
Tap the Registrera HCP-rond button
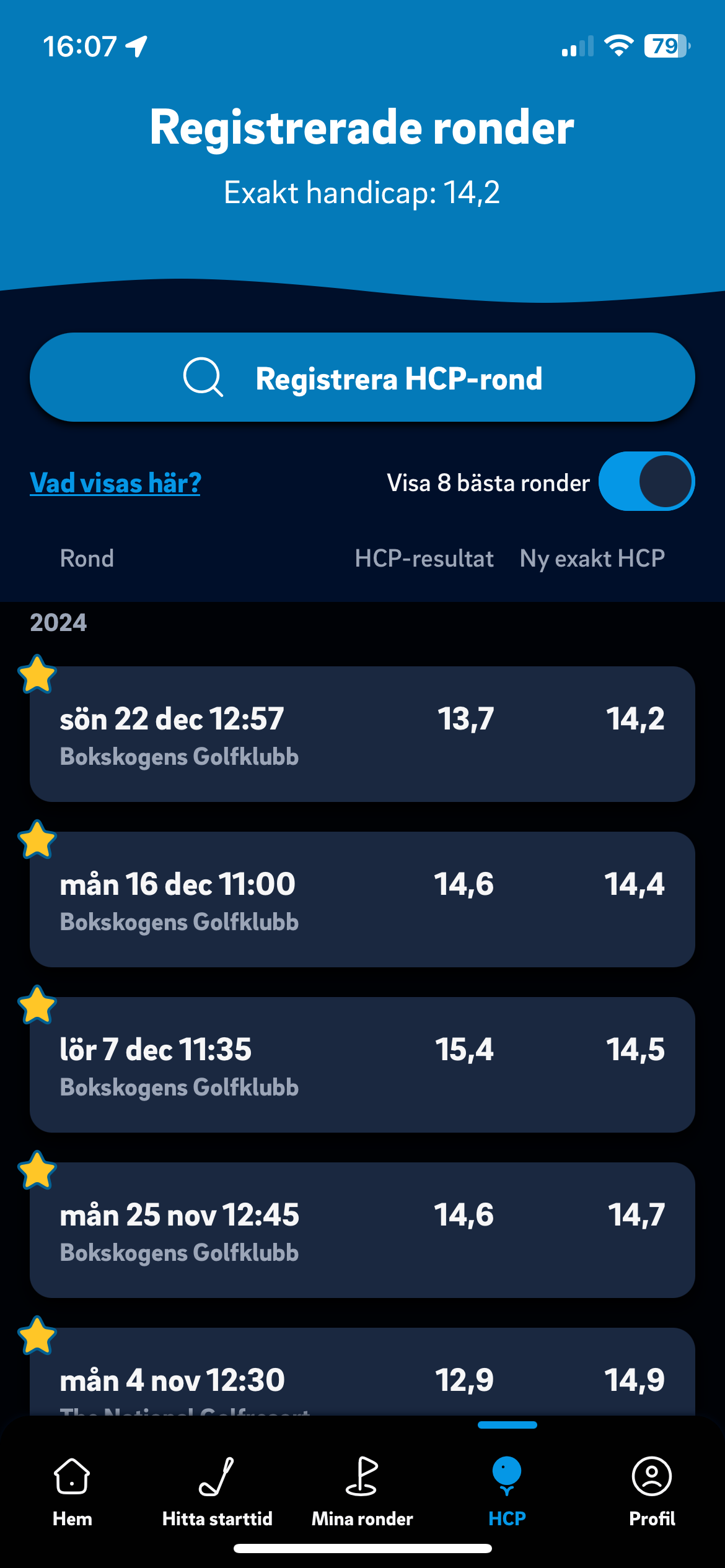click(x=362, y=377)
